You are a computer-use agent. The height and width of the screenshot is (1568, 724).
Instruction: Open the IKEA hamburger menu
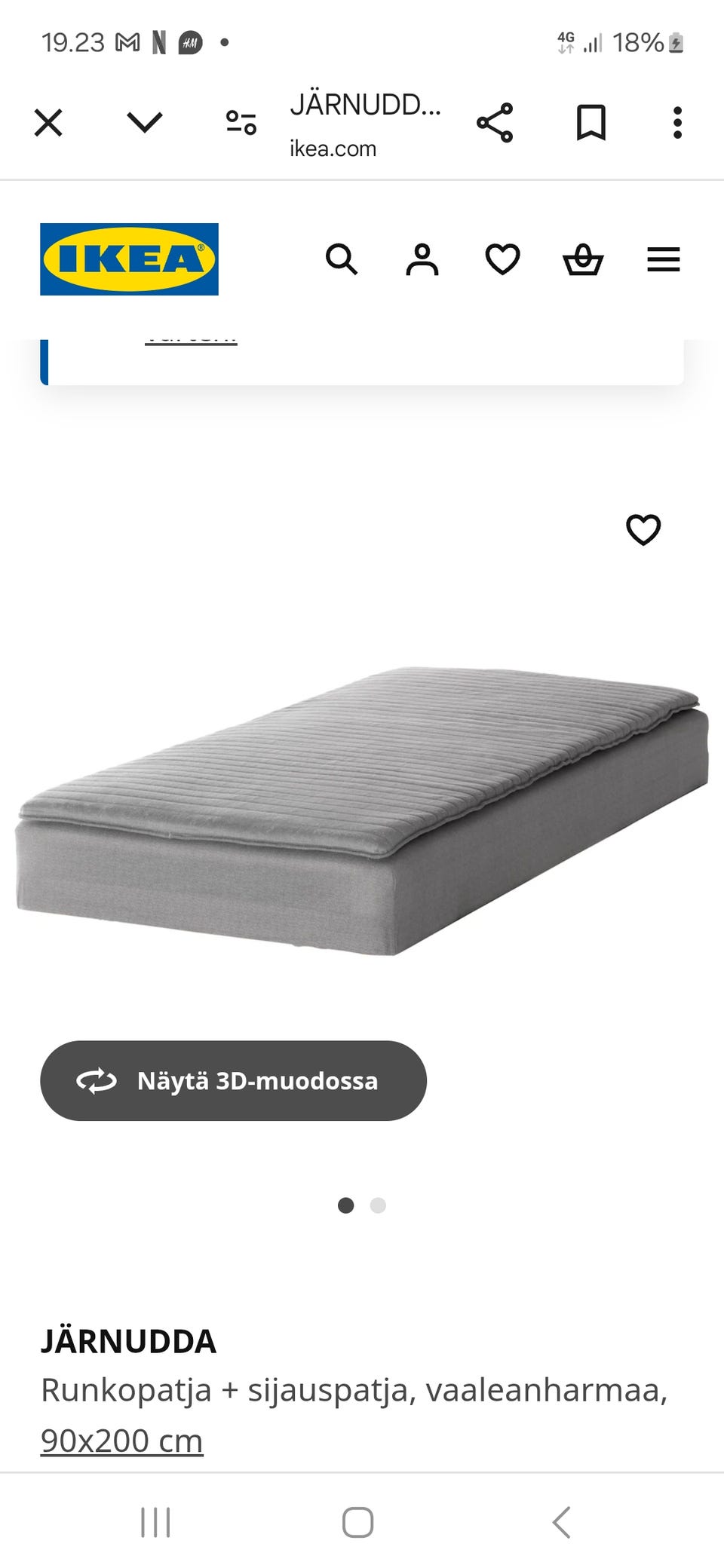663,259
